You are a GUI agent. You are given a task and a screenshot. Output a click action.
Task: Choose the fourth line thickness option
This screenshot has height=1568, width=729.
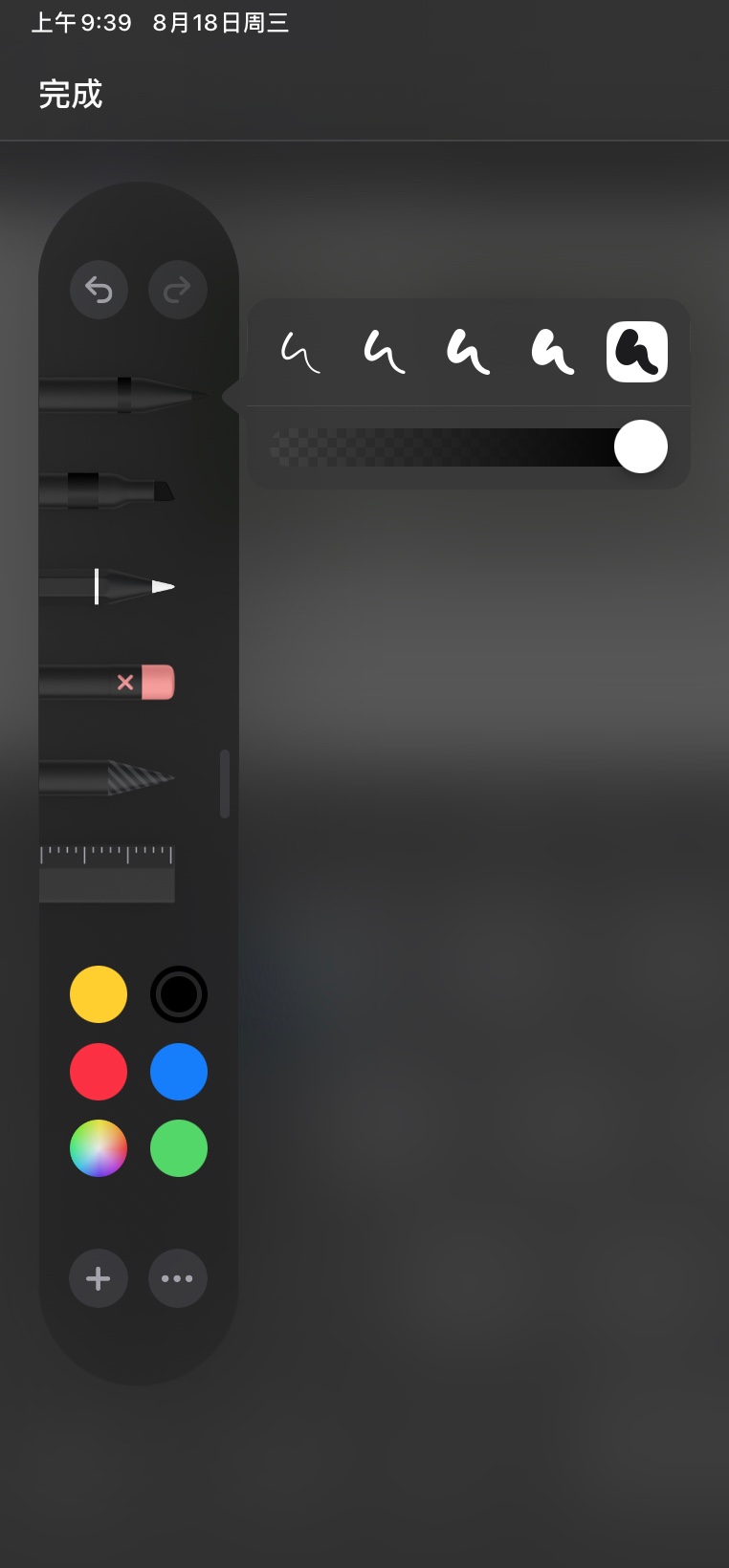pos(553,352)
